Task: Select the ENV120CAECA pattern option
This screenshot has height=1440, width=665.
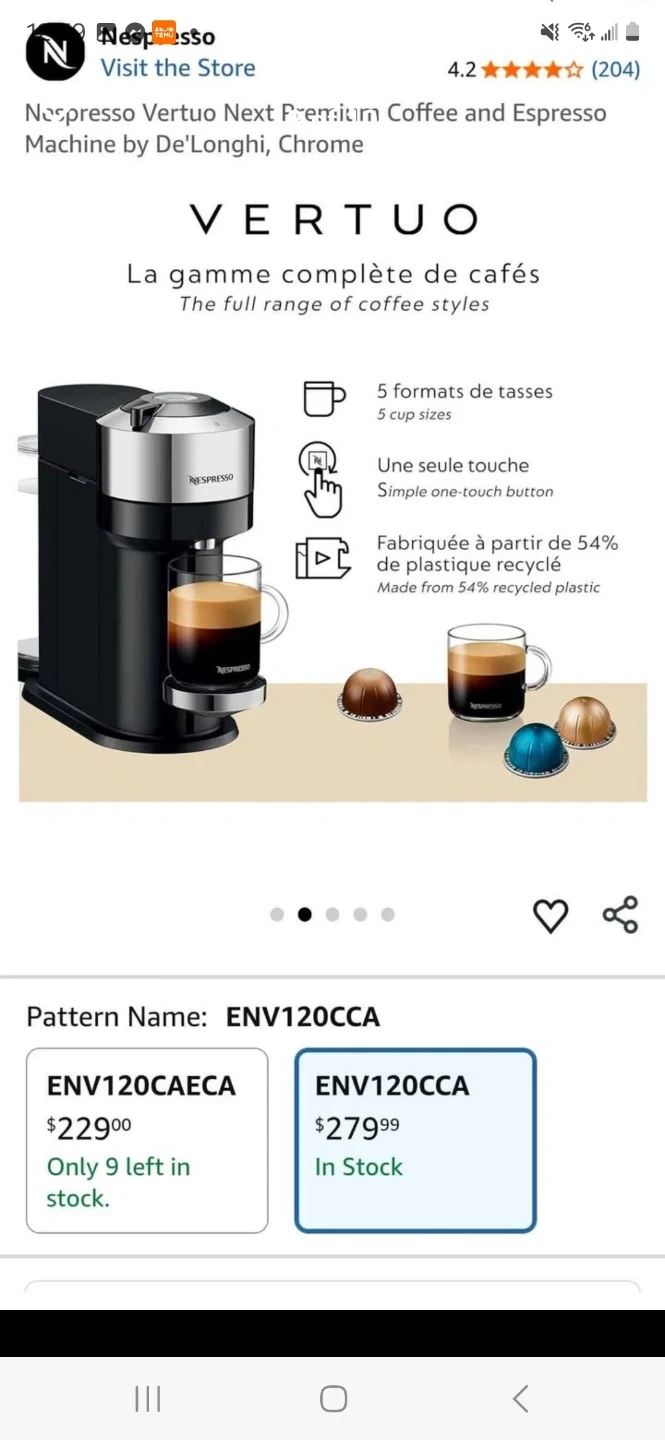Action: click(147, 1140)
